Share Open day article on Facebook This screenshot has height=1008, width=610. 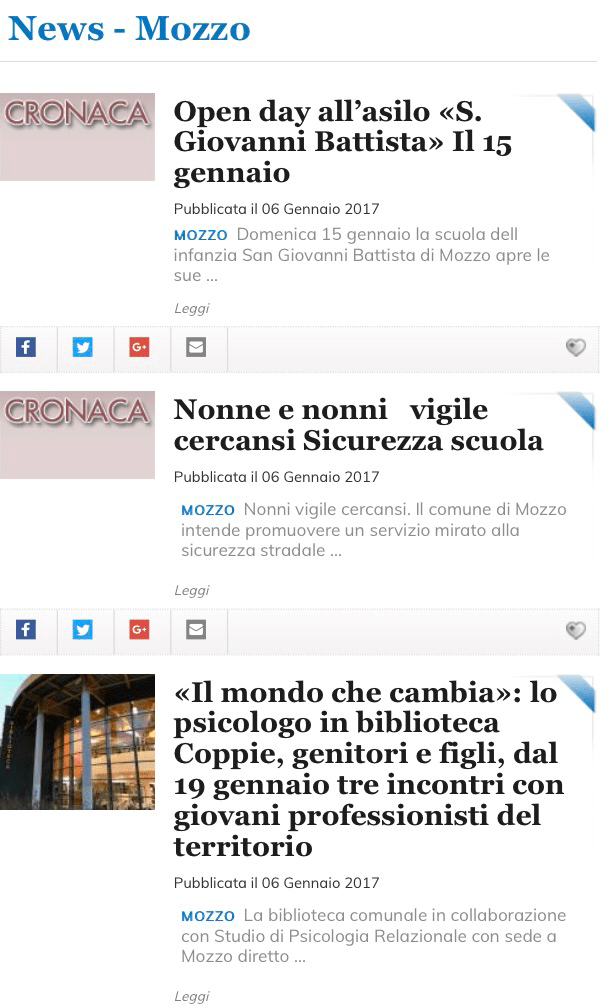coord(26,348)
